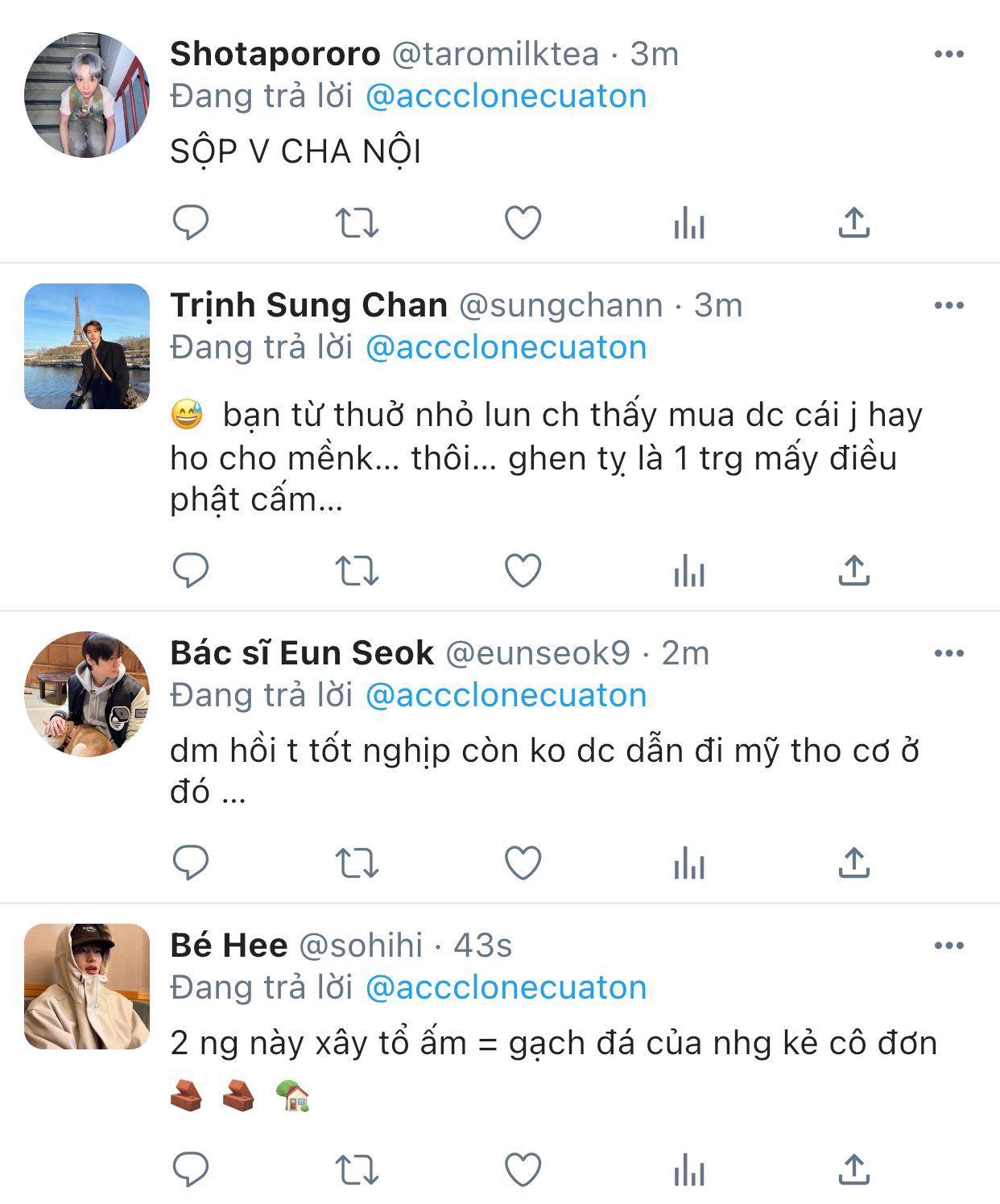The height and width of the screenshot is (1204, 1000).
Task: Reply to Bác sĩ Eun Seok's tweet
Action: click(191, 863)
